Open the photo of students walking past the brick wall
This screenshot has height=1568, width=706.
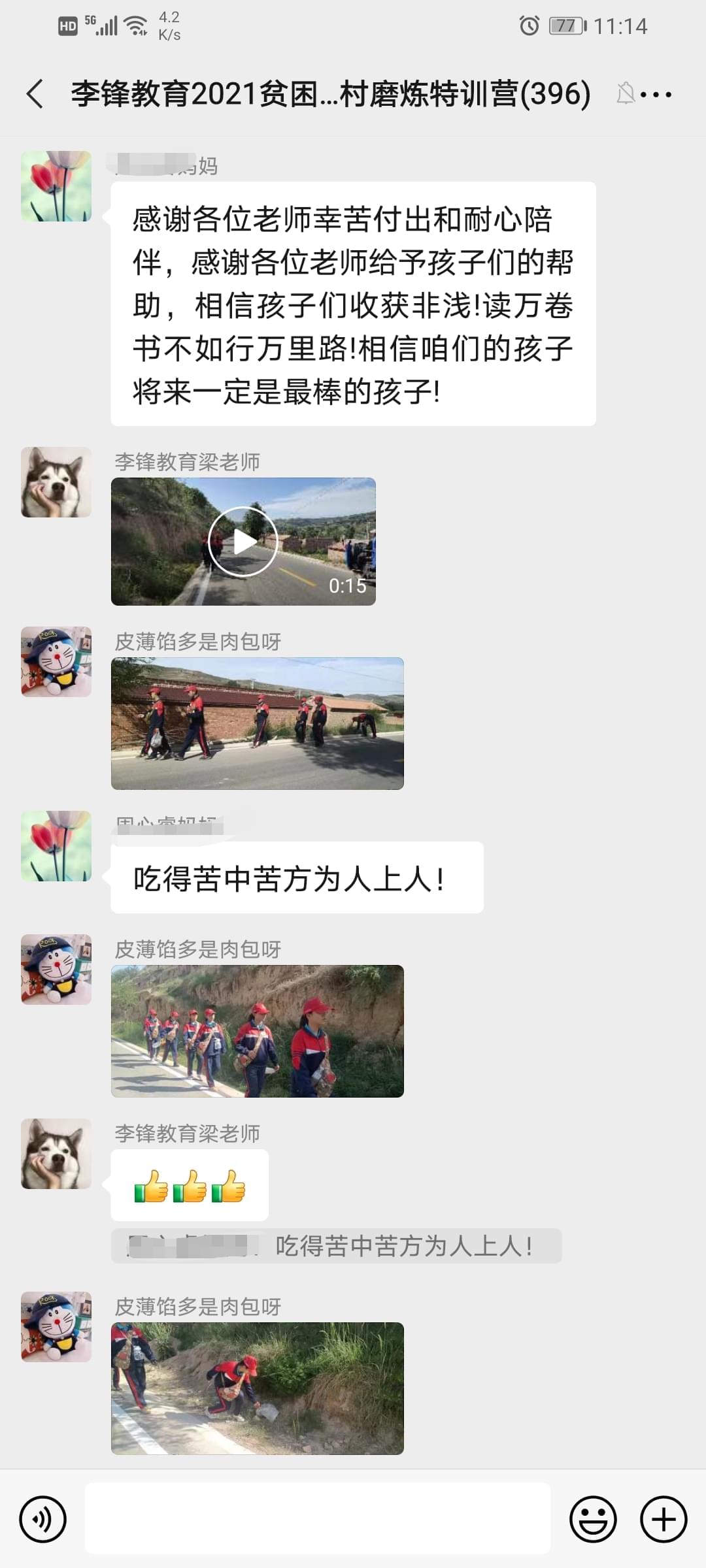coord(257,723)
